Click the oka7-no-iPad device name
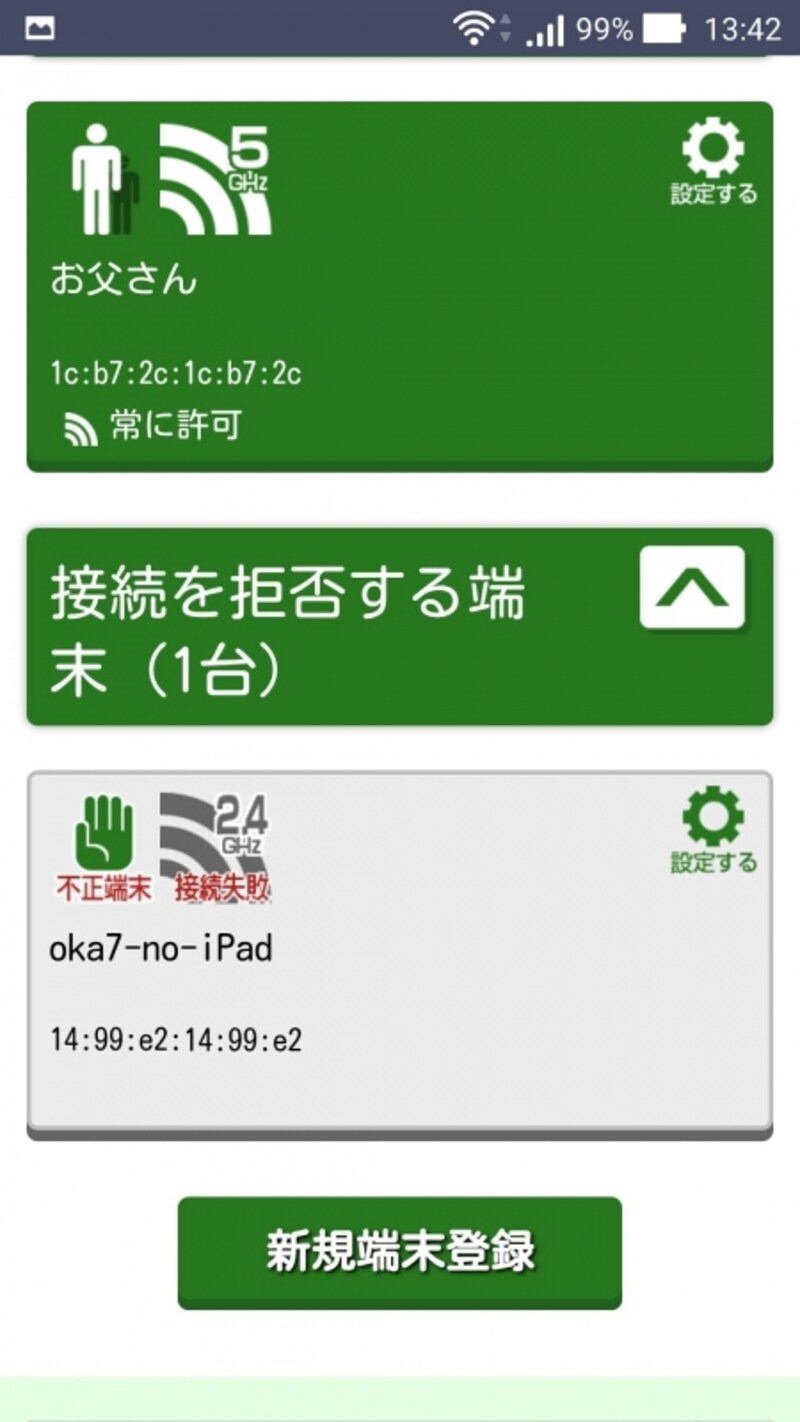The image size is (800, 1422). pos(162,948)
